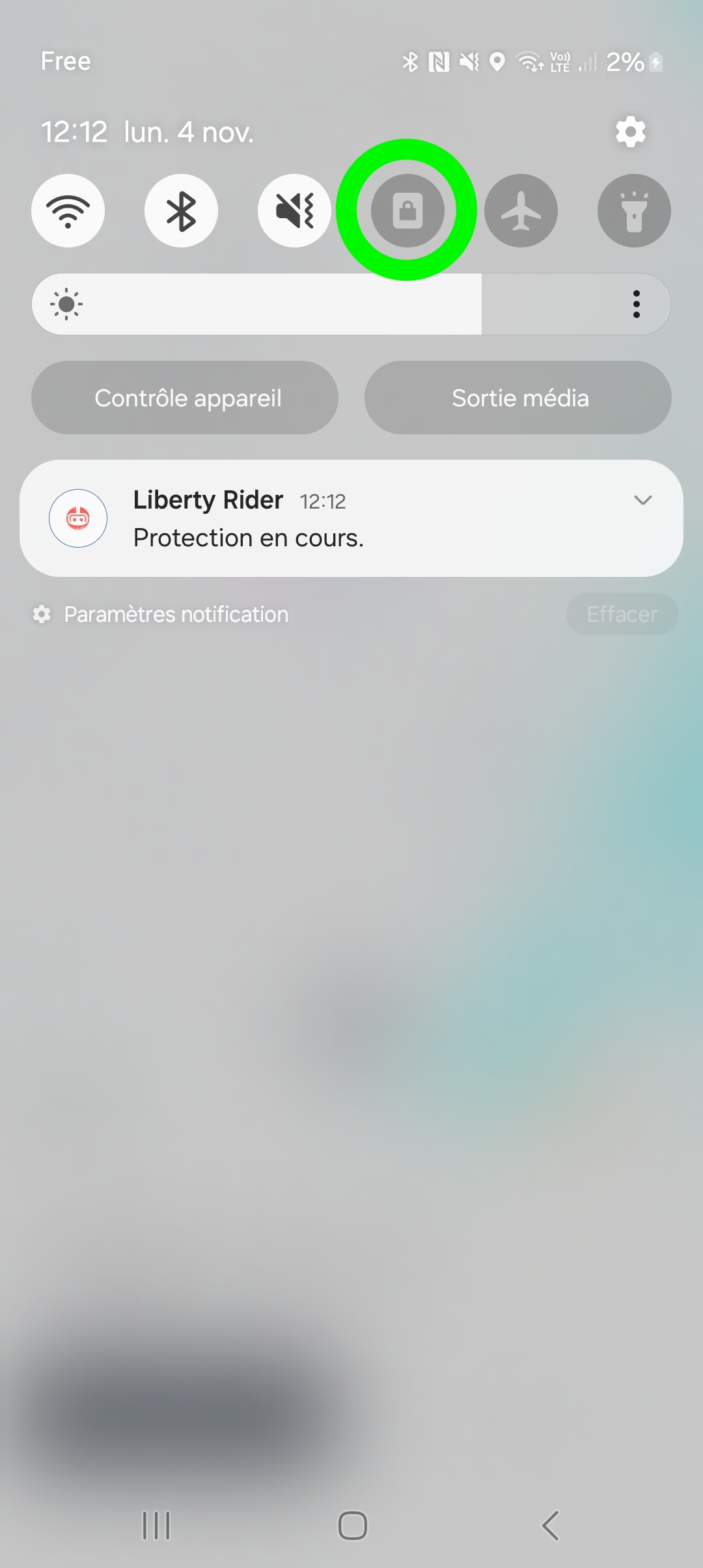Viewport: 703px width, 1568px height.
Task: Toggle the screen rotation lock
Action: tap(407, 210)
